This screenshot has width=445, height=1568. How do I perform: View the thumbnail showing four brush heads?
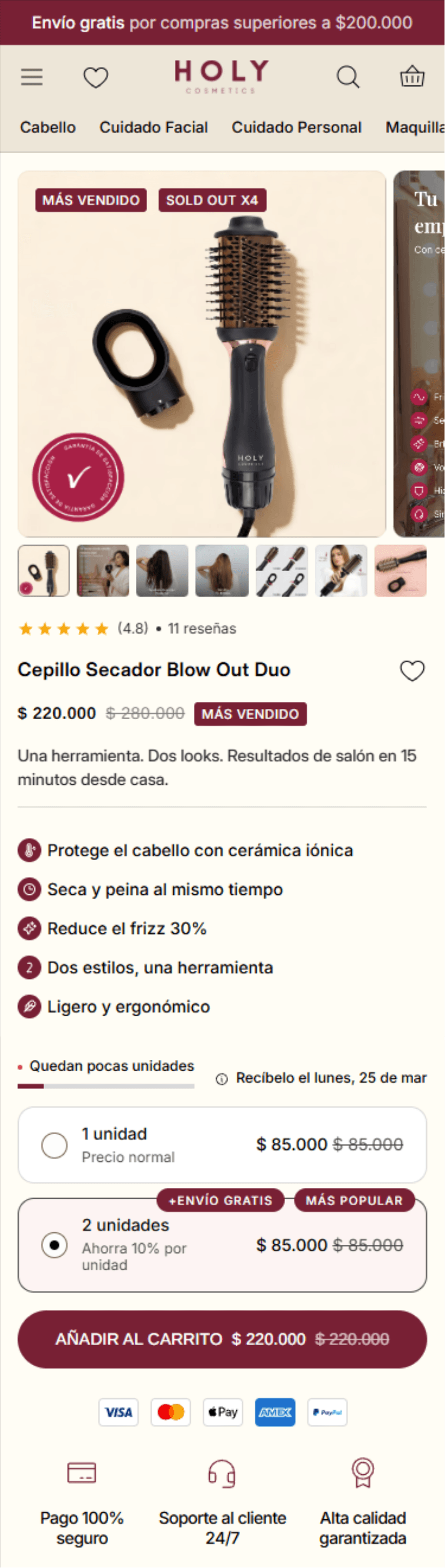coord(281,571)
